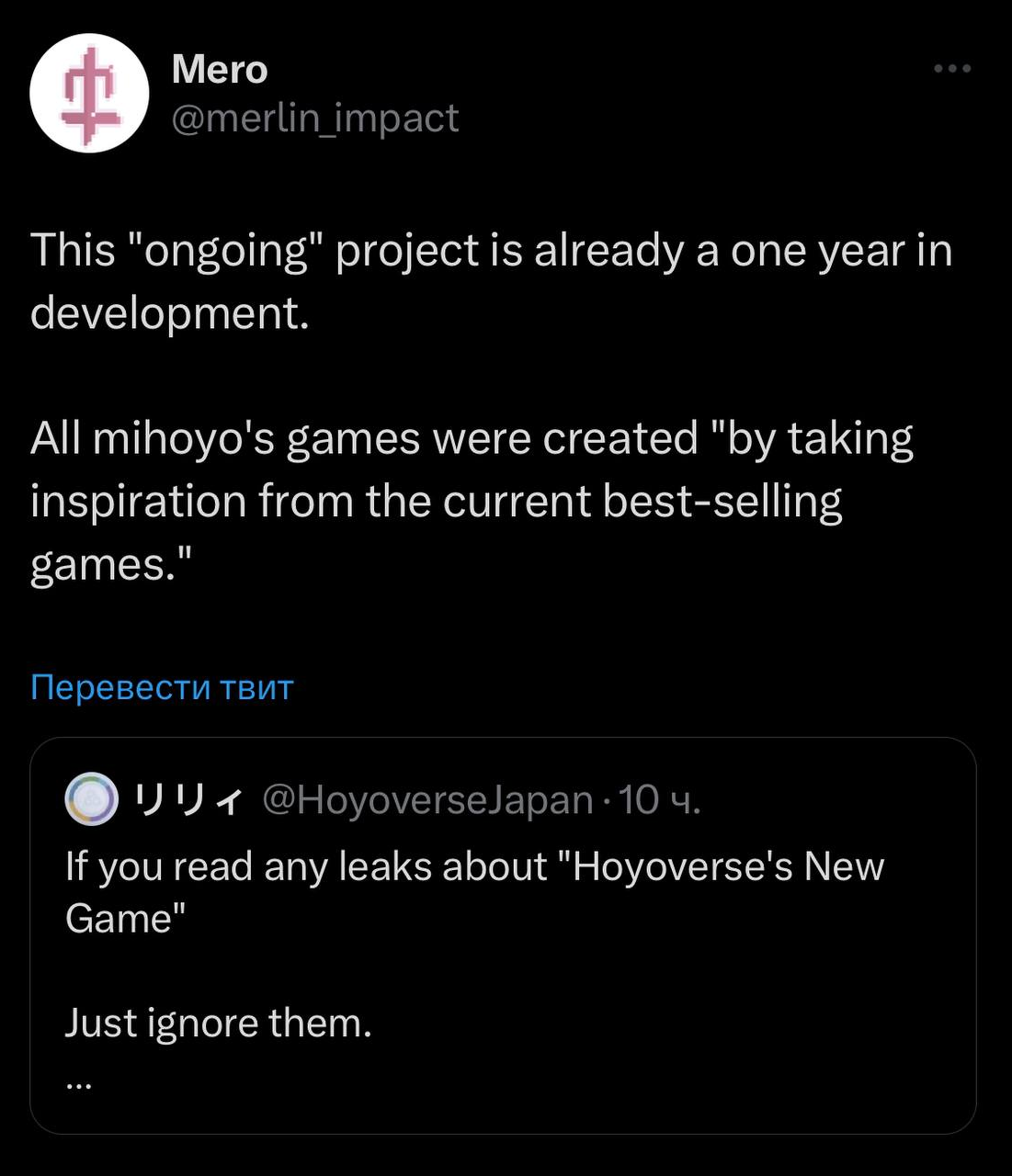Tap the @merlin_impact username
This screenshot has width=1012, height=1176.
314,119
